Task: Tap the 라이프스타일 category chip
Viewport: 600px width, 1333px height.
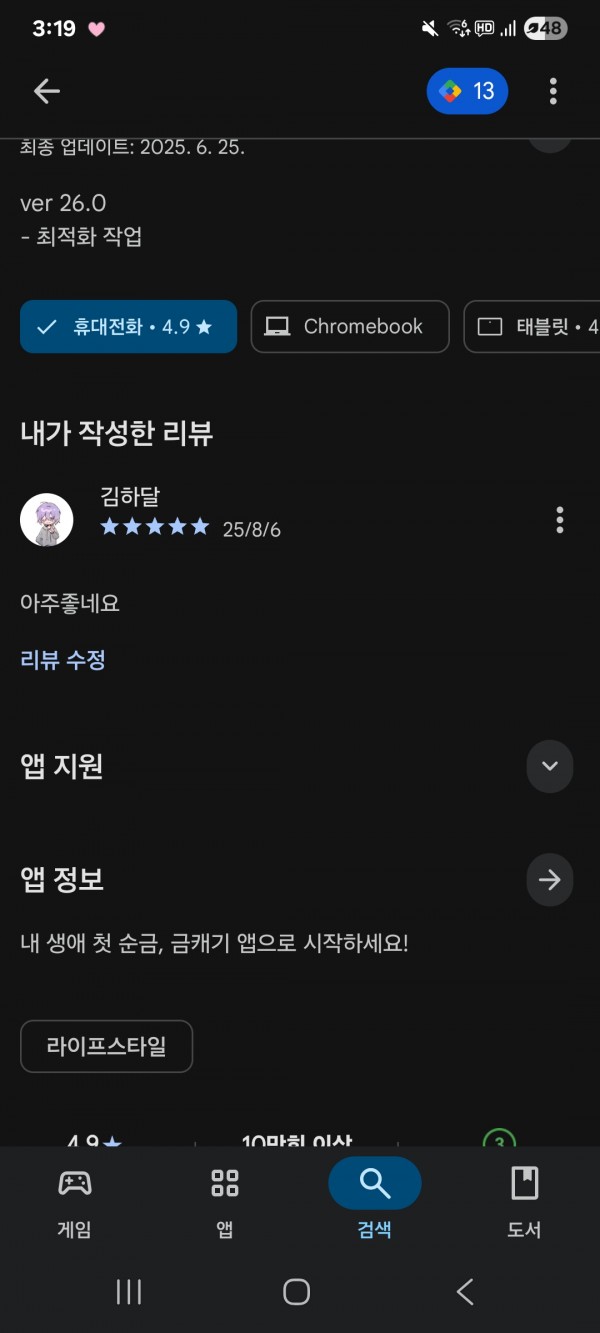Action: [x=106, y=1047]
